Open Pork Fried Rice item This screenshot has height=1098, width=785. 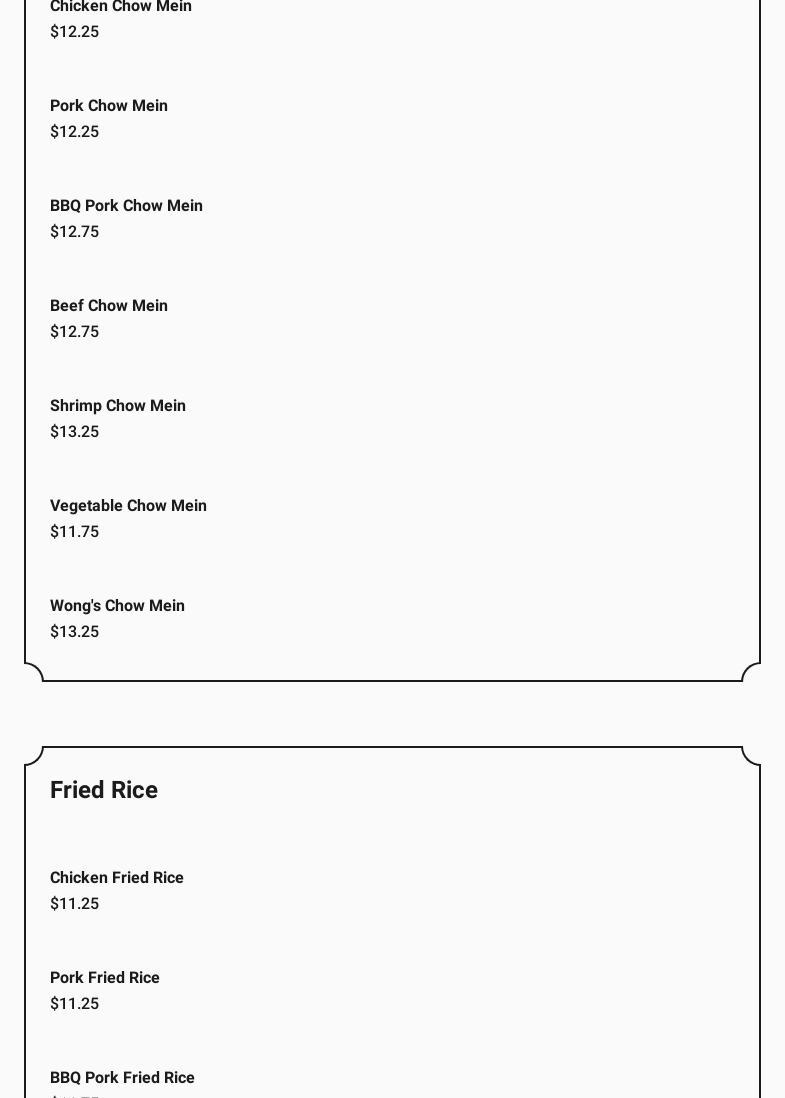105,978
